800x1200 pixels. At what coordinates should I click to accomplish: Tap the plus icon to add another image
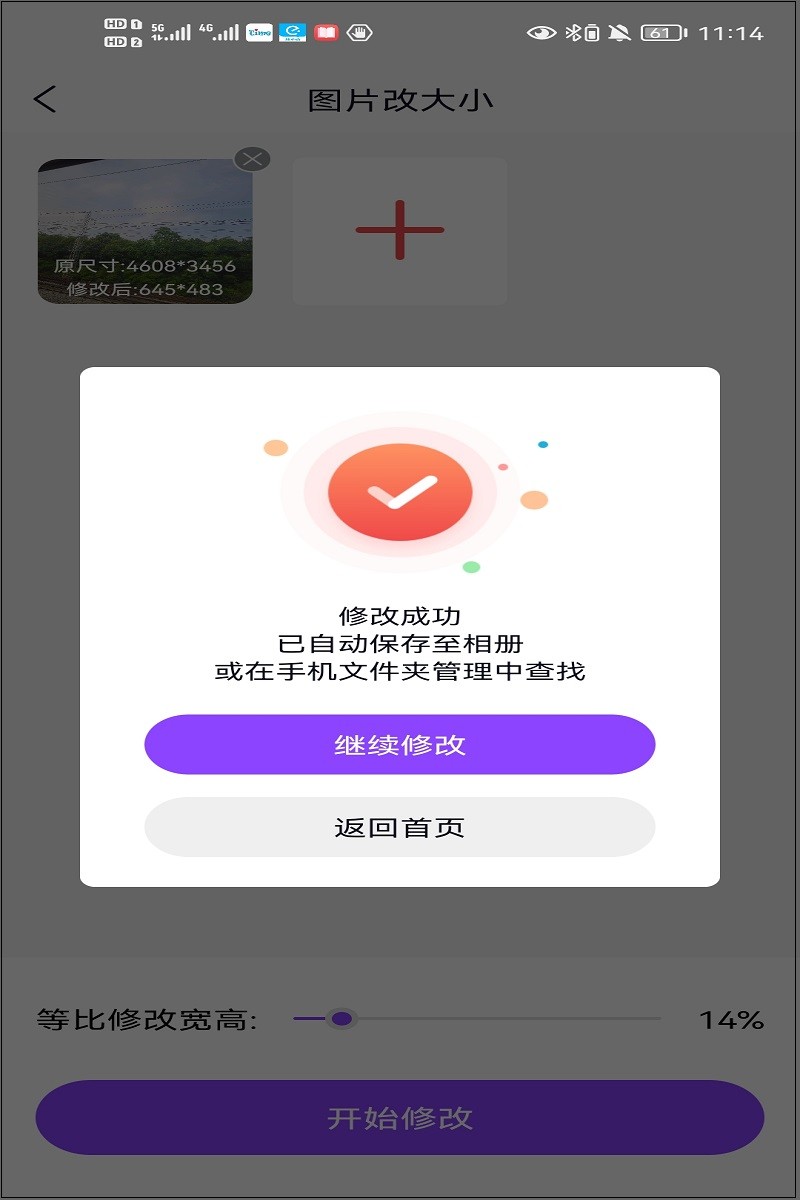point(400,231)
